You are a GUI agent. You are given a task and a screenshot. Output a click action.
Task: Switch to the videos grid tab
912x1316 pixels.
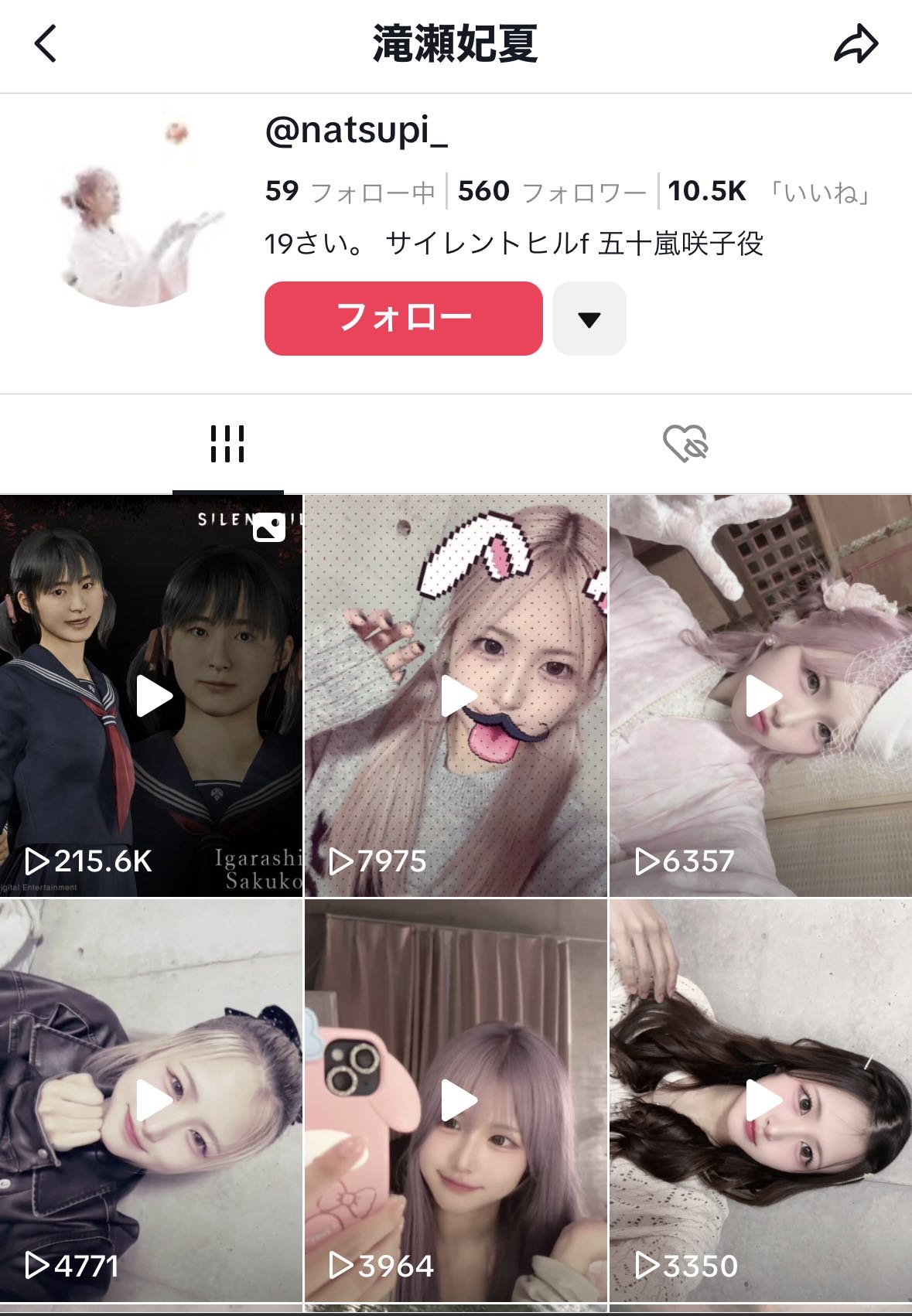pos(227,444)
